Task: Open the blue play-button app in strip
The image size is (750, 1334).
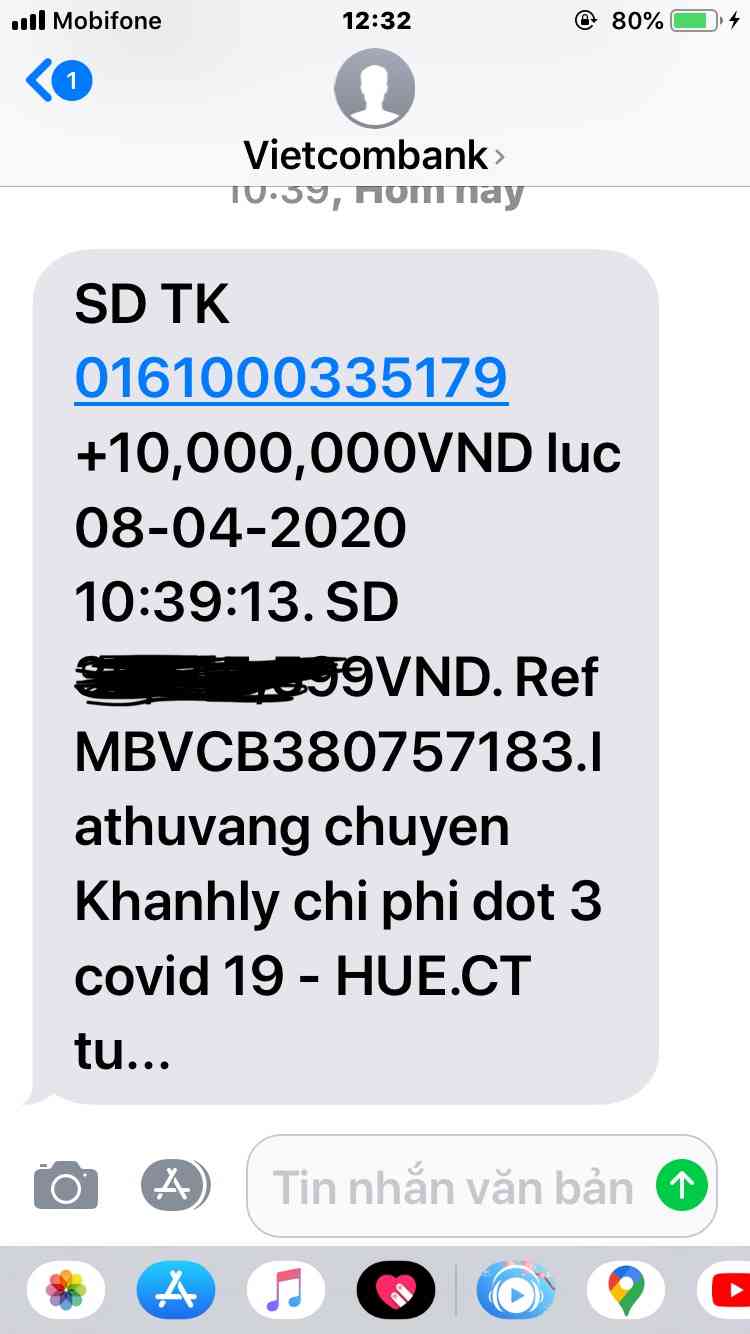Action: 516,1290
